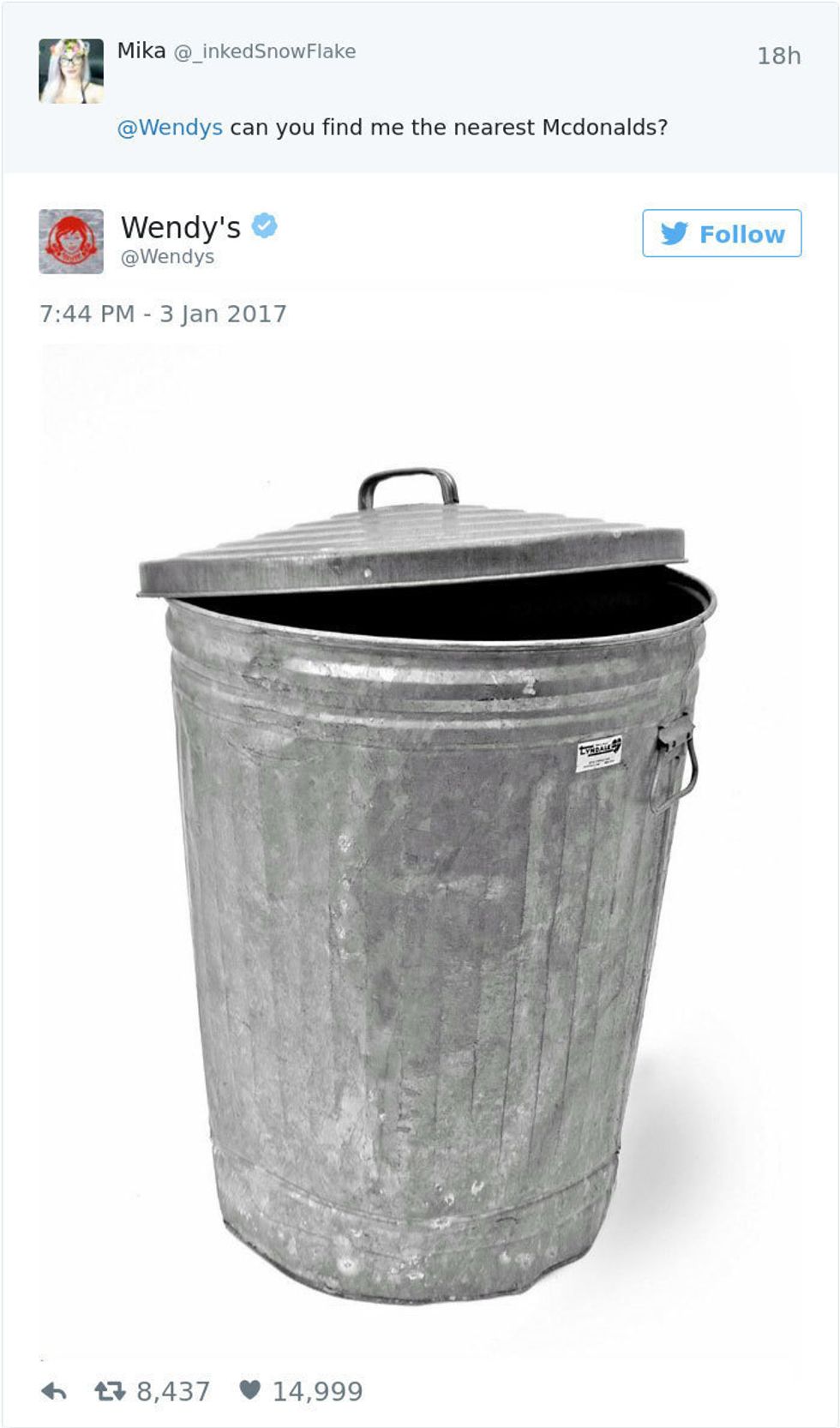Open the @Wendys mention in Mika's tweet
This screenshot has height=1428, width=840.
(170, 128)
